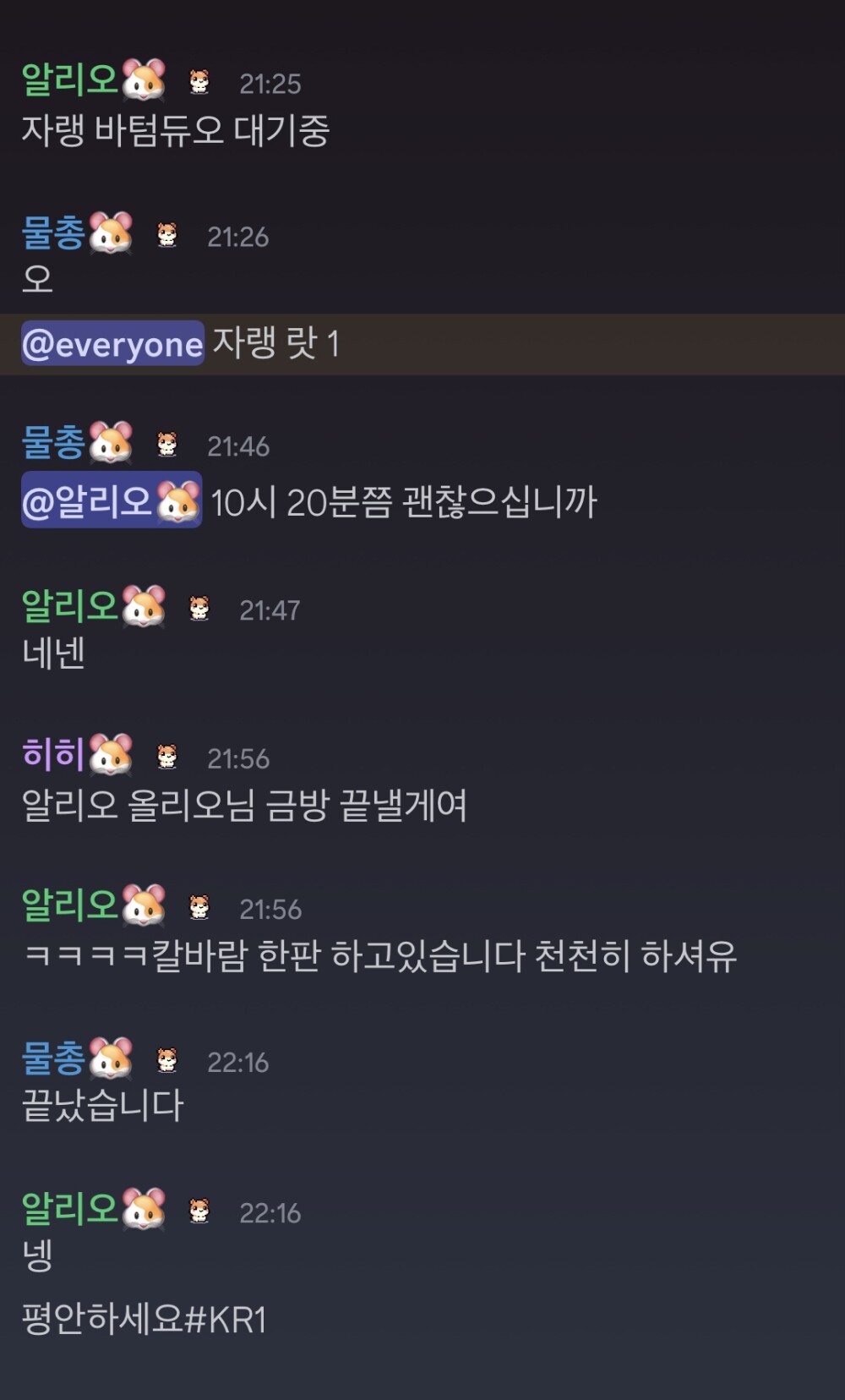Open 알리오's profile from the 21:25 message
The height and width of the screenshot is (1400, 845).
click(70, 80)
